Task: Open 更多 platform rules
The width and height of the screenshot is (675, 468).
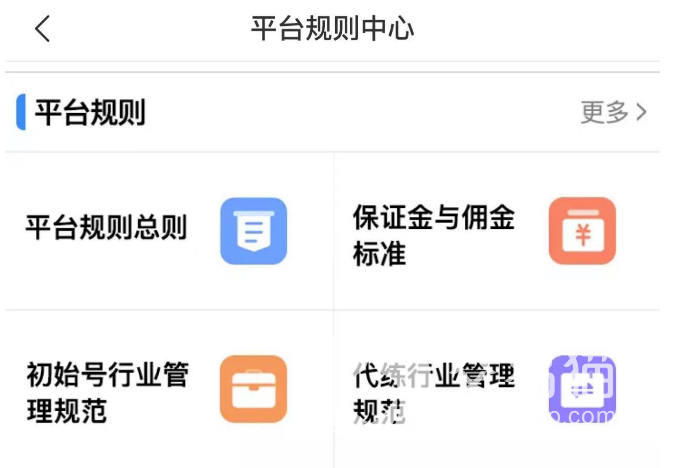Action: [613, 112]
